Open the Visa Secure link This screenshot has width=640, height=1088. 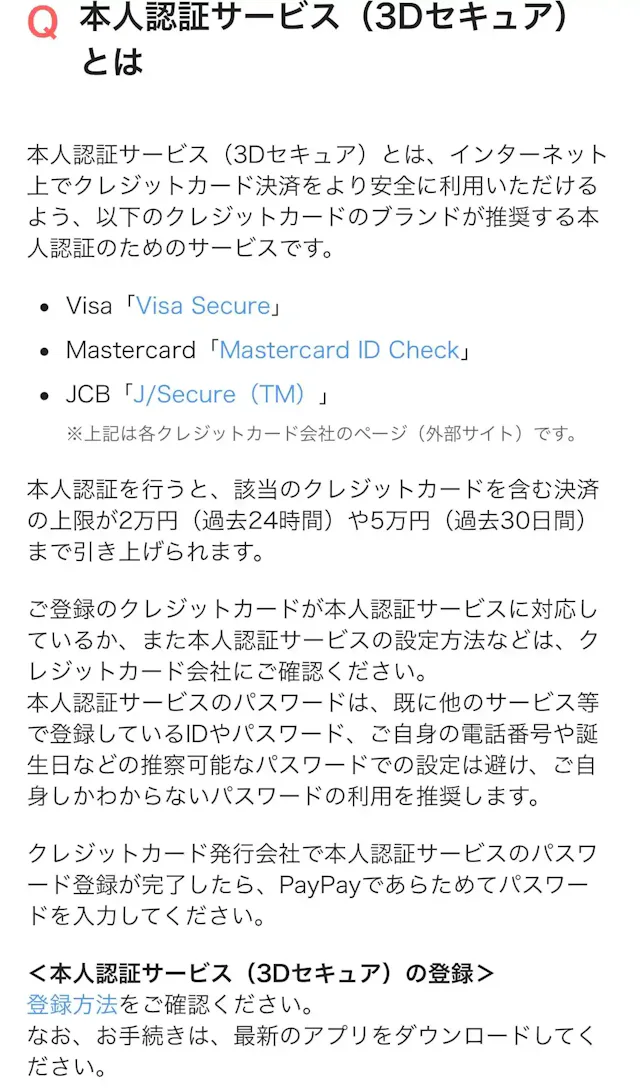(x=203, y=306)
